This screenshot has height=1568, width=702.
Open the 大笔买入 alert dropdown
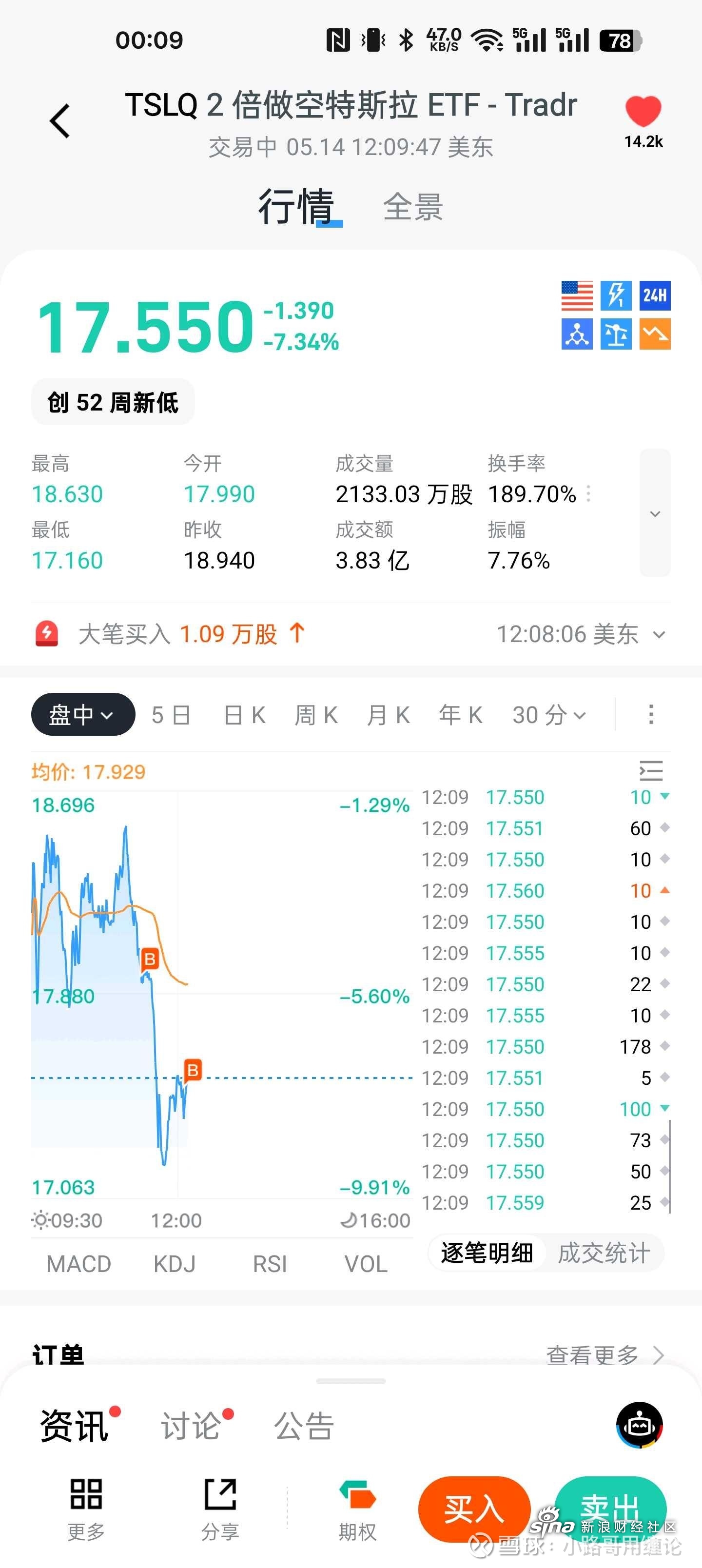click(659, 634)
